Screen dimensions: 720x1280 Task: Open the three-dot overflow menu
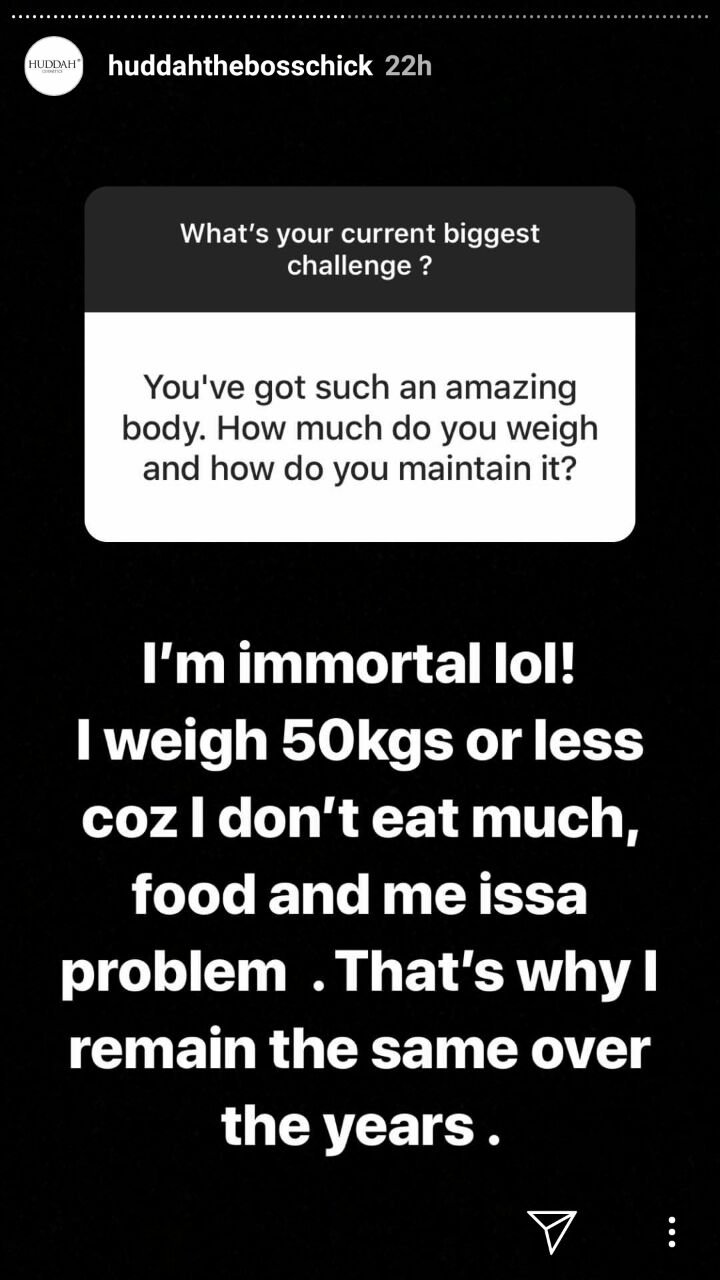coord(672,1232)
